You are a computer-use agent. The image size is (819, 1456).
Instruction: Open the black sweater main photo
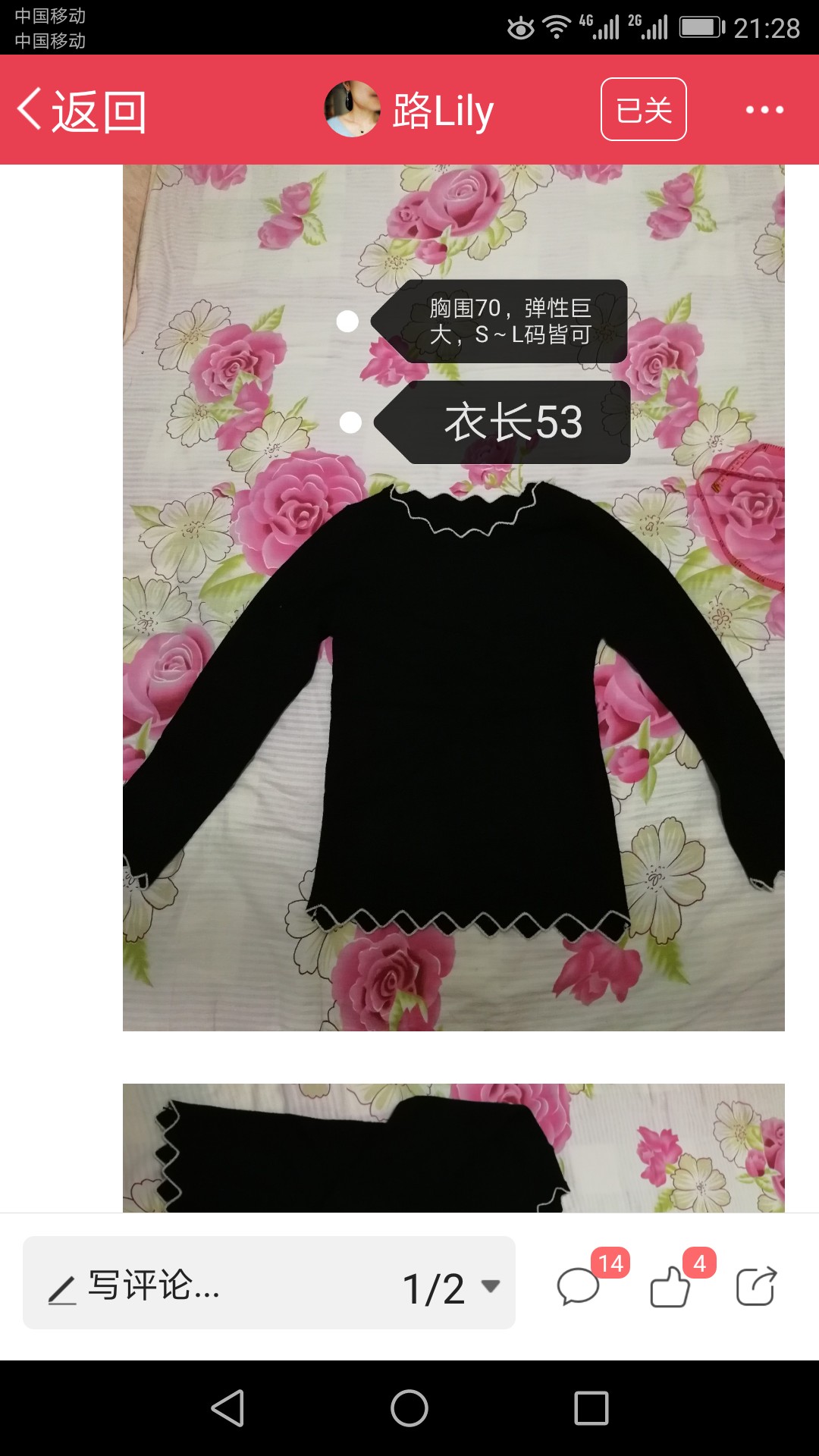pyautogui.click(x=453, y=598)
